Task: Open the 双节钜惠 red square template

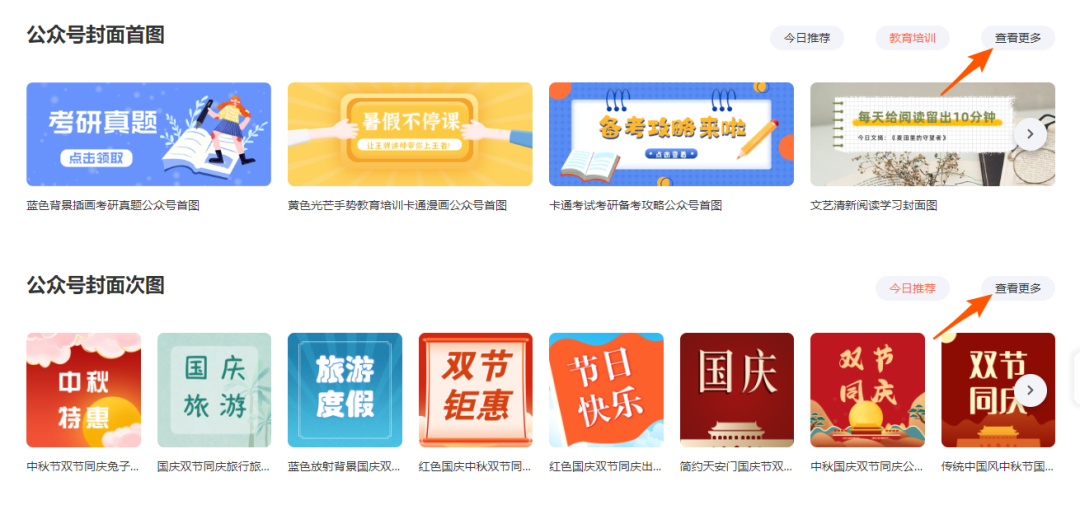Action: 475,390
